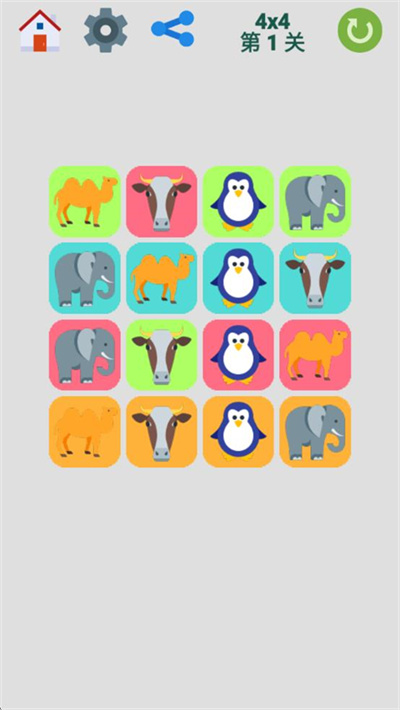Screen dimensions: 400x710
Task: Open settings gear
Action: click(106, 30)
